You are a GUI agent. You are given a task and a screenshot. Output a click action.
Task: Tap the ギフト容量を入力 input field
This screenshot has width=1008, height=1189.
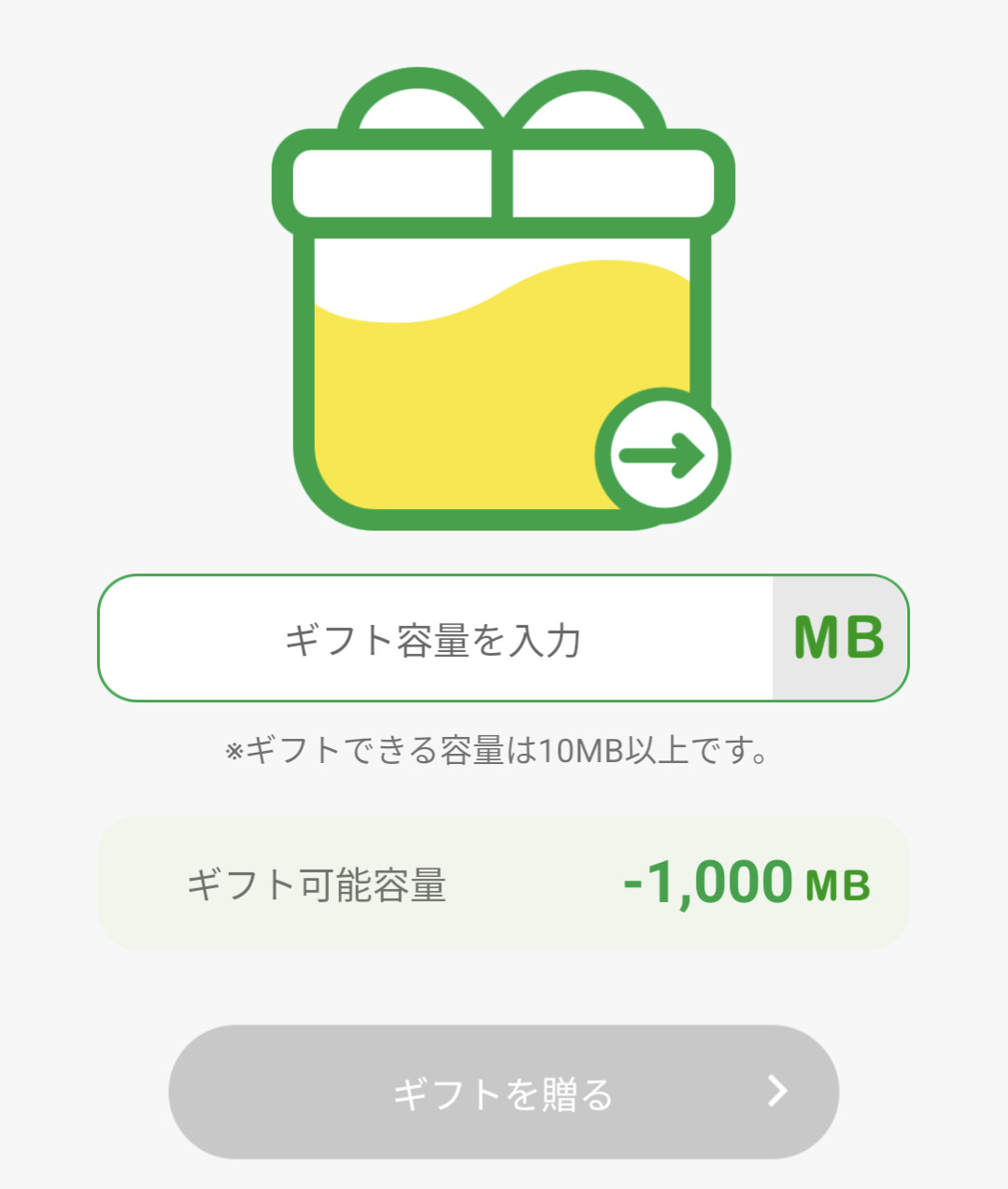click(x=435, y=639)
